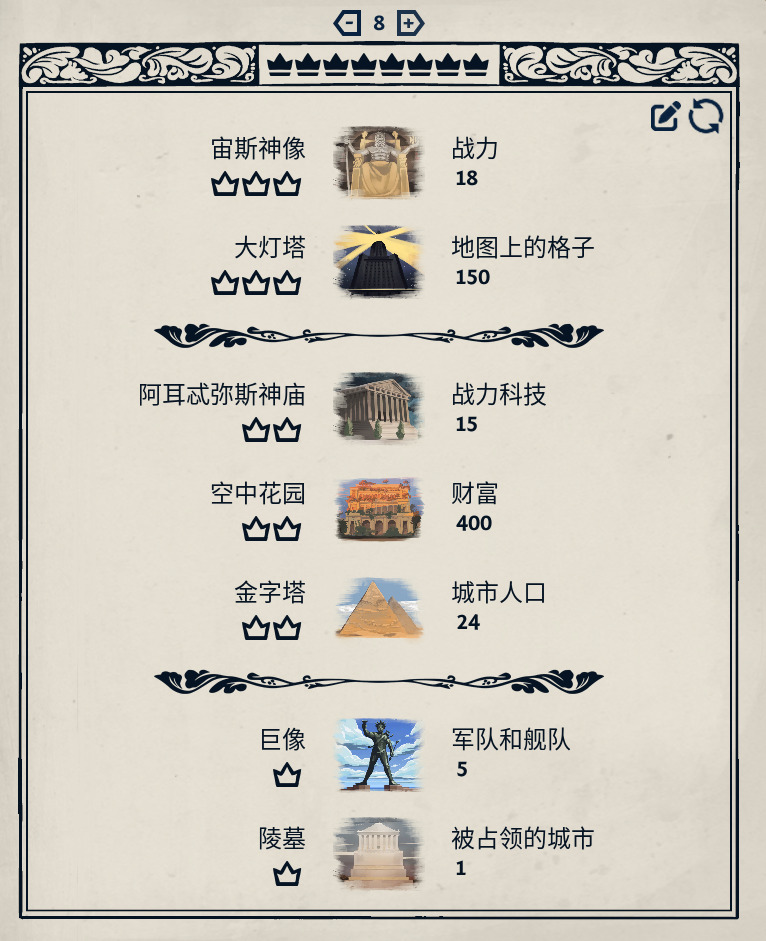Open the edit pencil icon
Screen dimensions: 766x941
(665, 117)
